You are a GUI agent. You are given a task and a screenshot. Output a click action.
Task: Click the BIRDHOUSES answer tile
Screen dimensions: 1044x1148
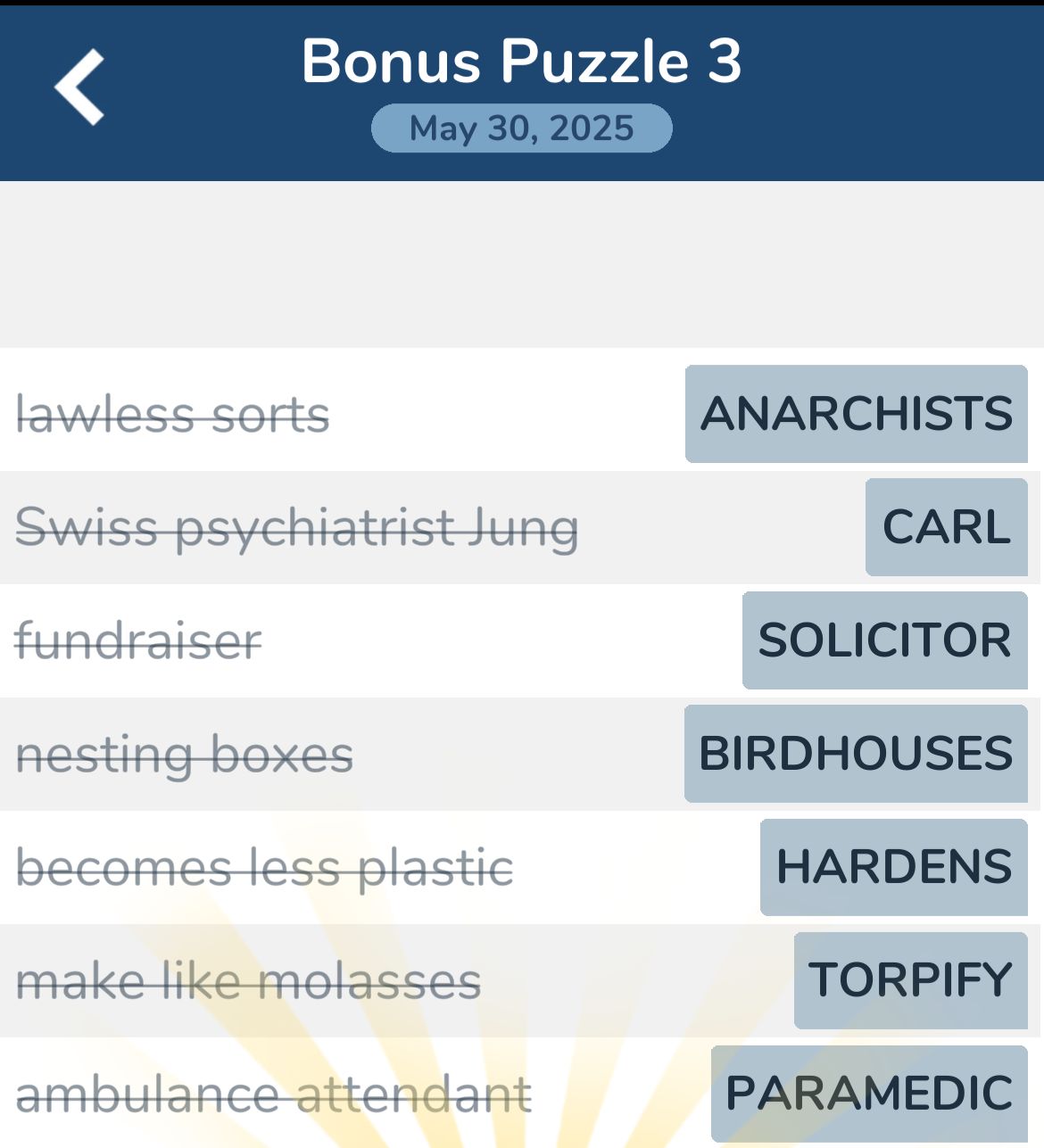(854, 752)
